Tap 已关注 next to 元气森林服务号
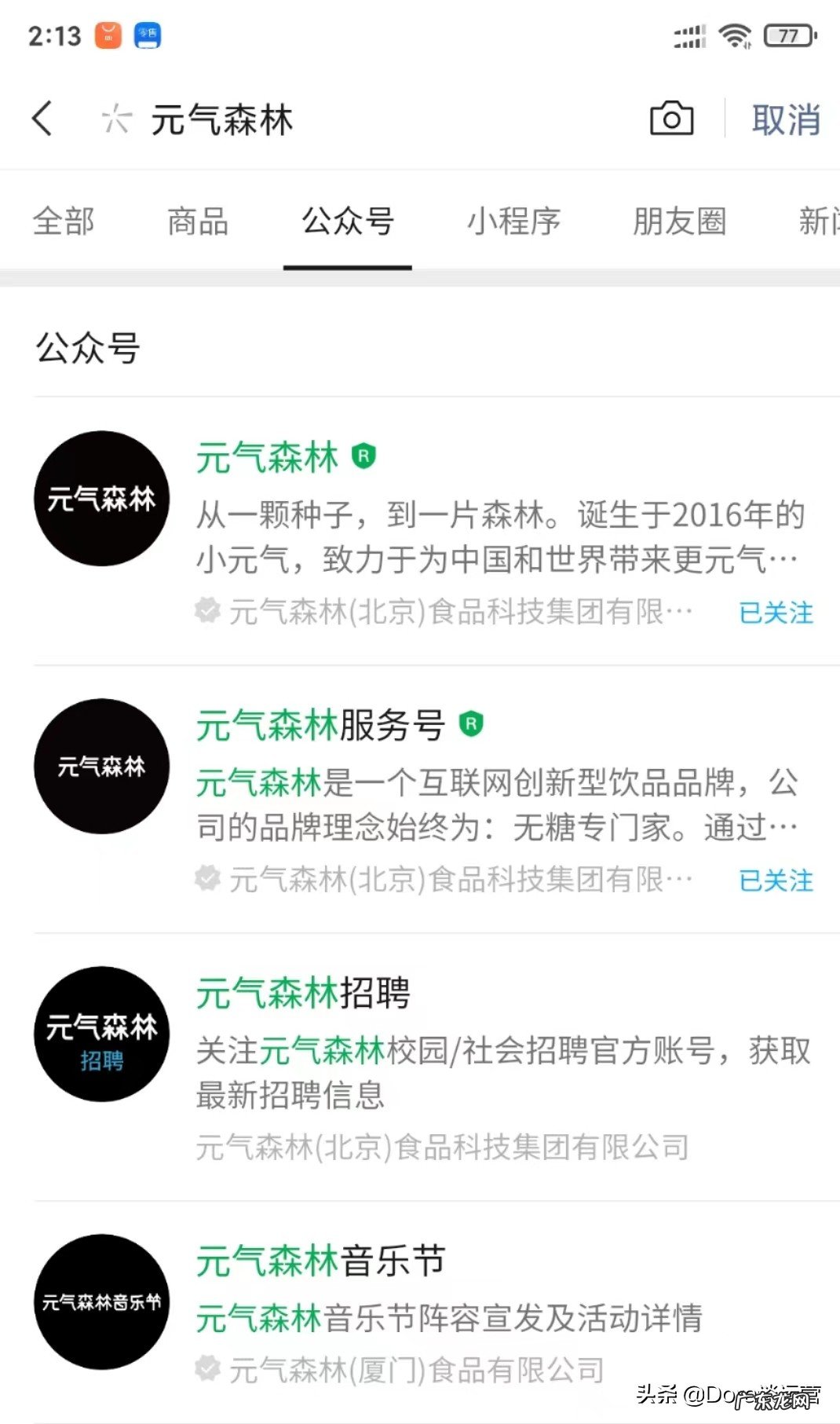The width and height of the screenshot is (840, 1424). point(775,880)
